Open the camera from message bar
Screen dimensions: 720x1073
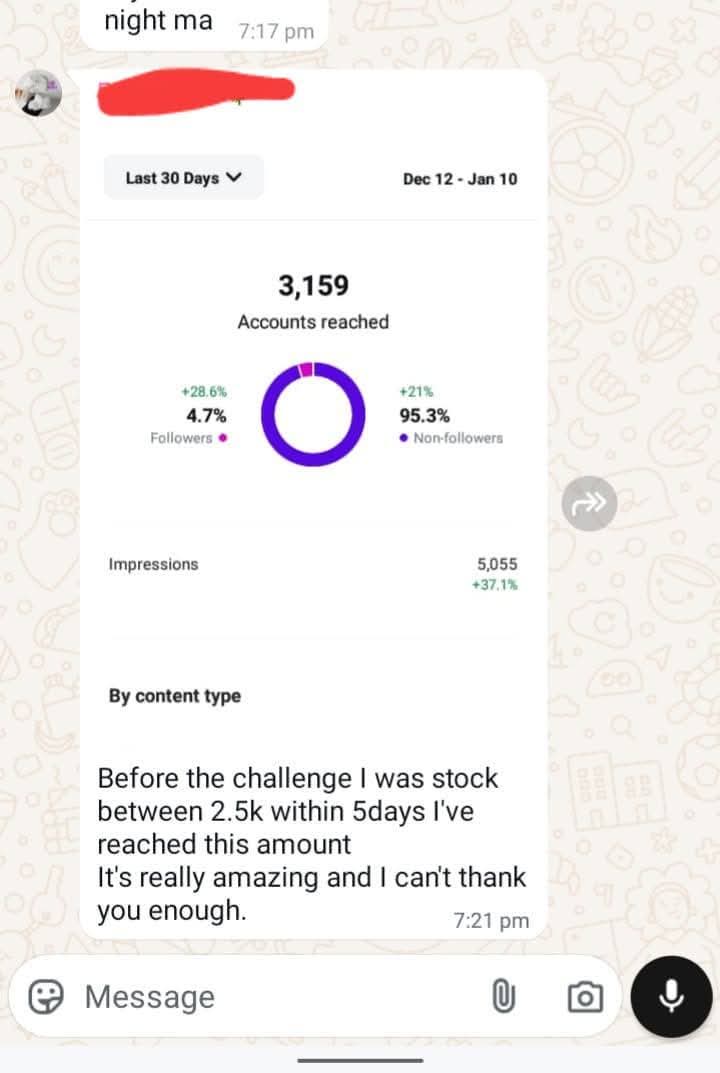tap(585, 997)
